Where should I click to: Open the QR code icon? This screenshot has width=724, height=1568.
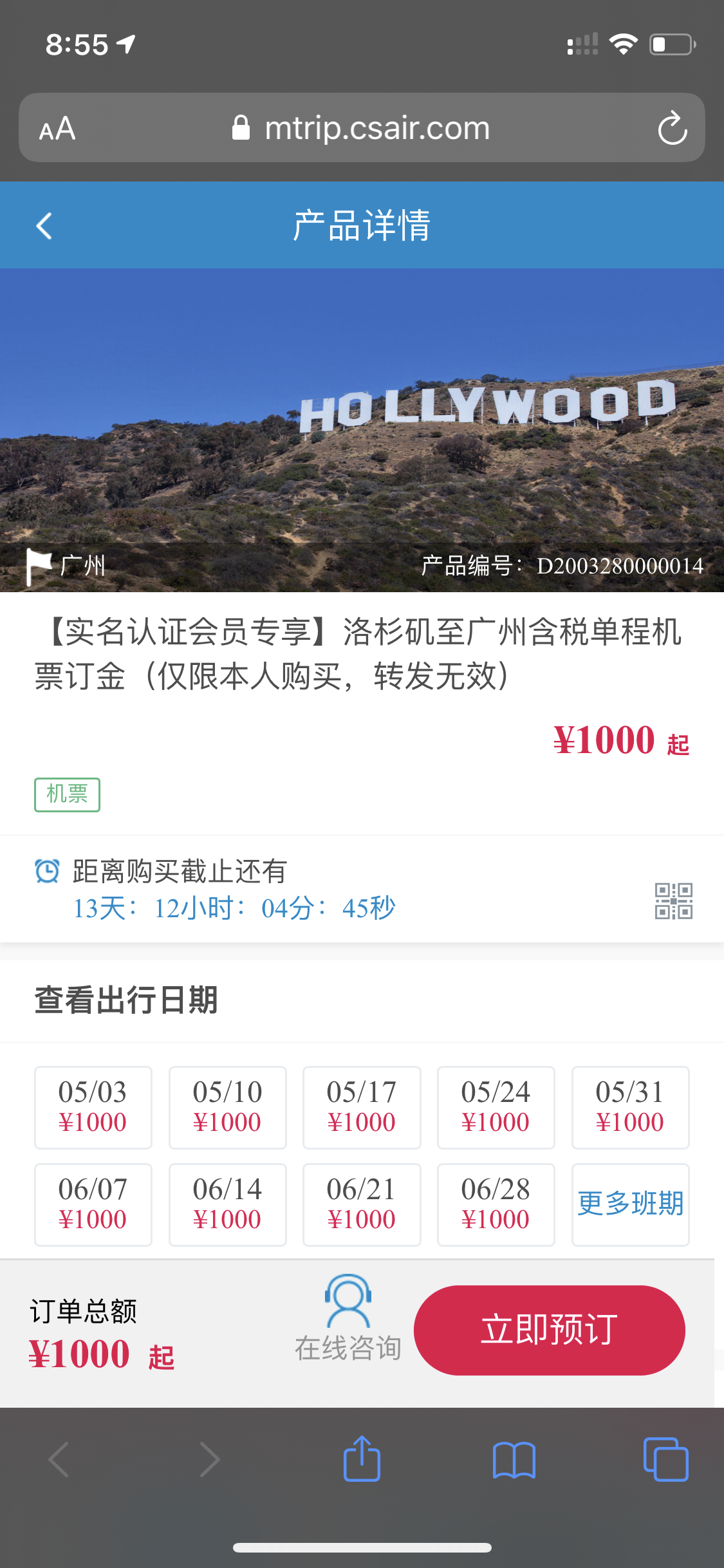(x=673, y=901)
